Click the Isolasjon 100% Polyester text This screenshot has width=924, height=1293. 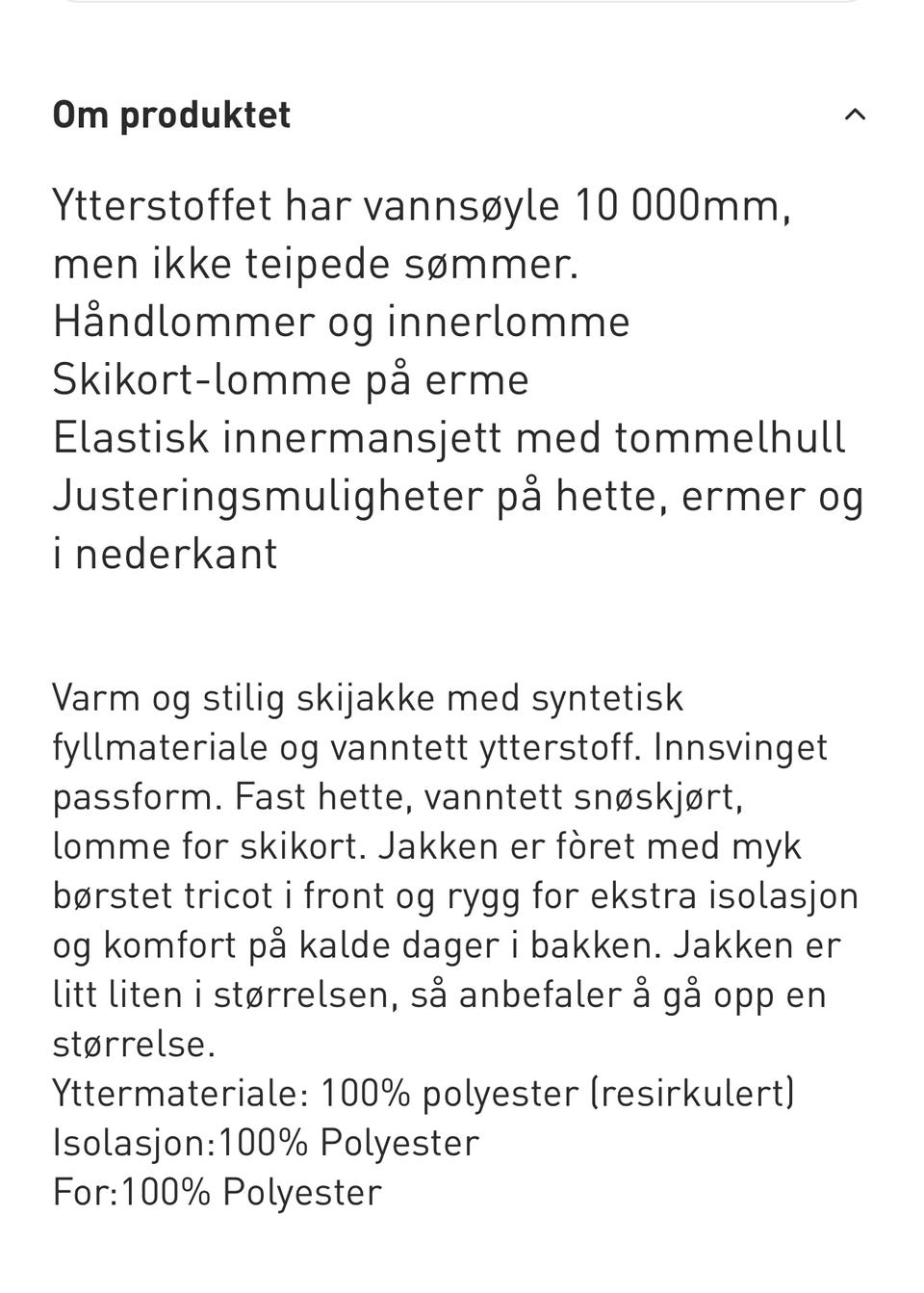click(265, 1142)
